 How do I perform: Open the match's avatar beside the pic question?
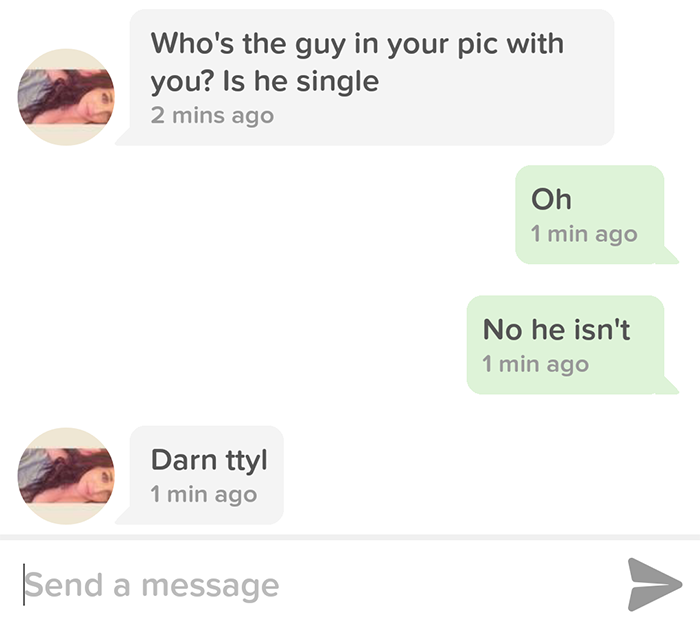pos(66,97)
